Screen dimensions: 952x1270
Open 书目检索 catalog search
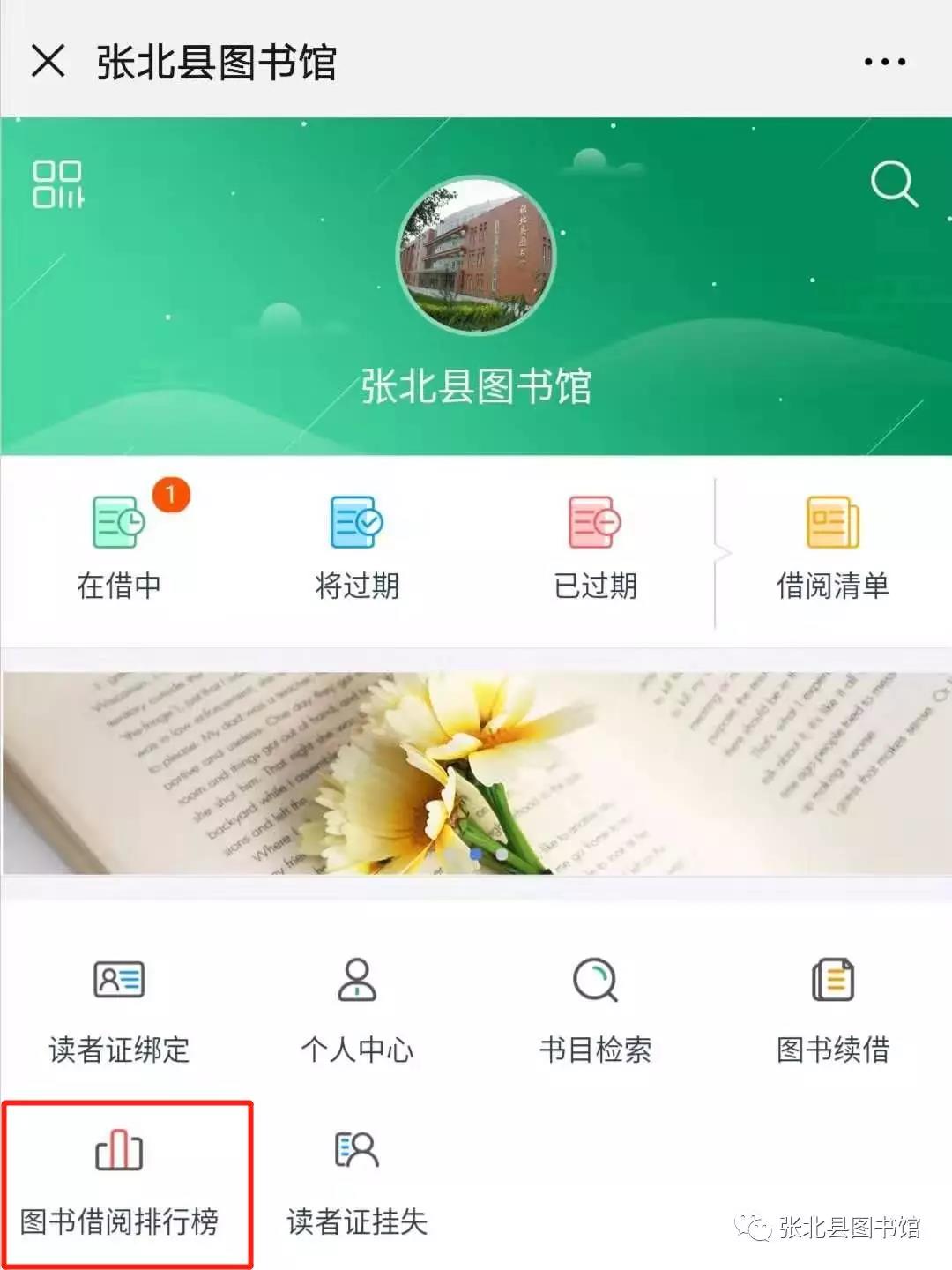[x=595, y=1010]
